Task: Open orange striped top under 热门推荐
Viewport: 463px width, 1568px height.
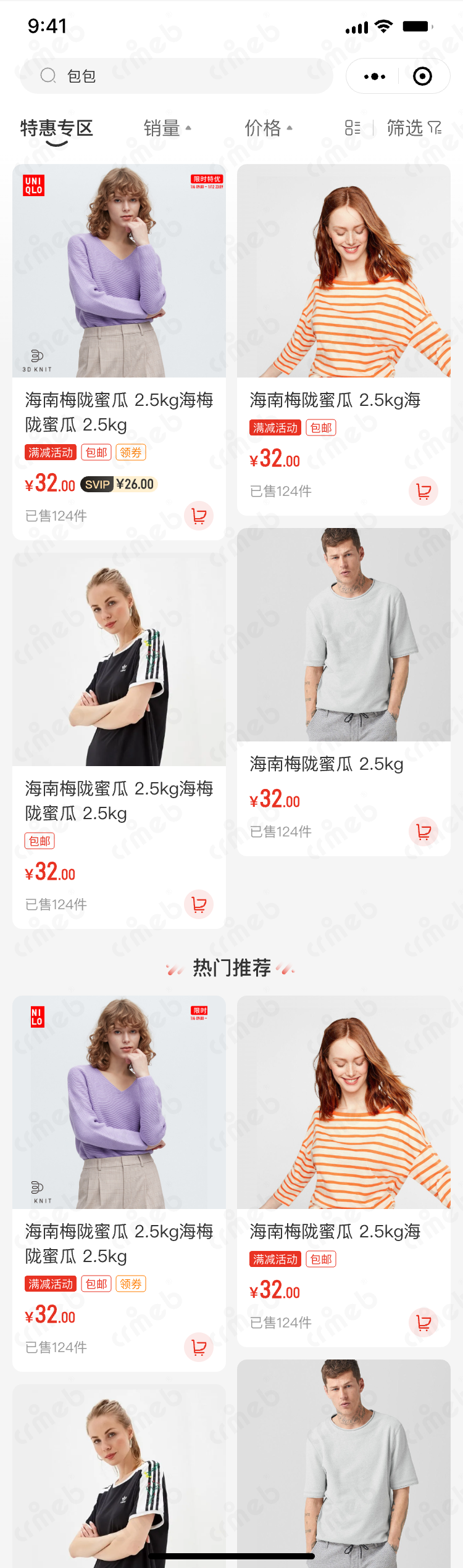Action: point(344,1102)
